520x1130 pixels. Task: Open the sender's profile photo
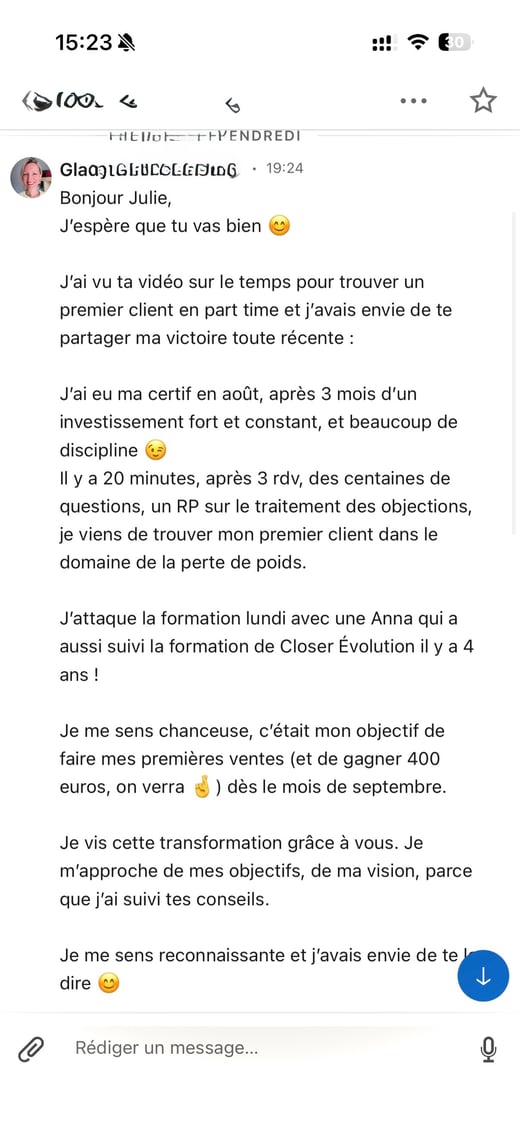coord(31,177)
